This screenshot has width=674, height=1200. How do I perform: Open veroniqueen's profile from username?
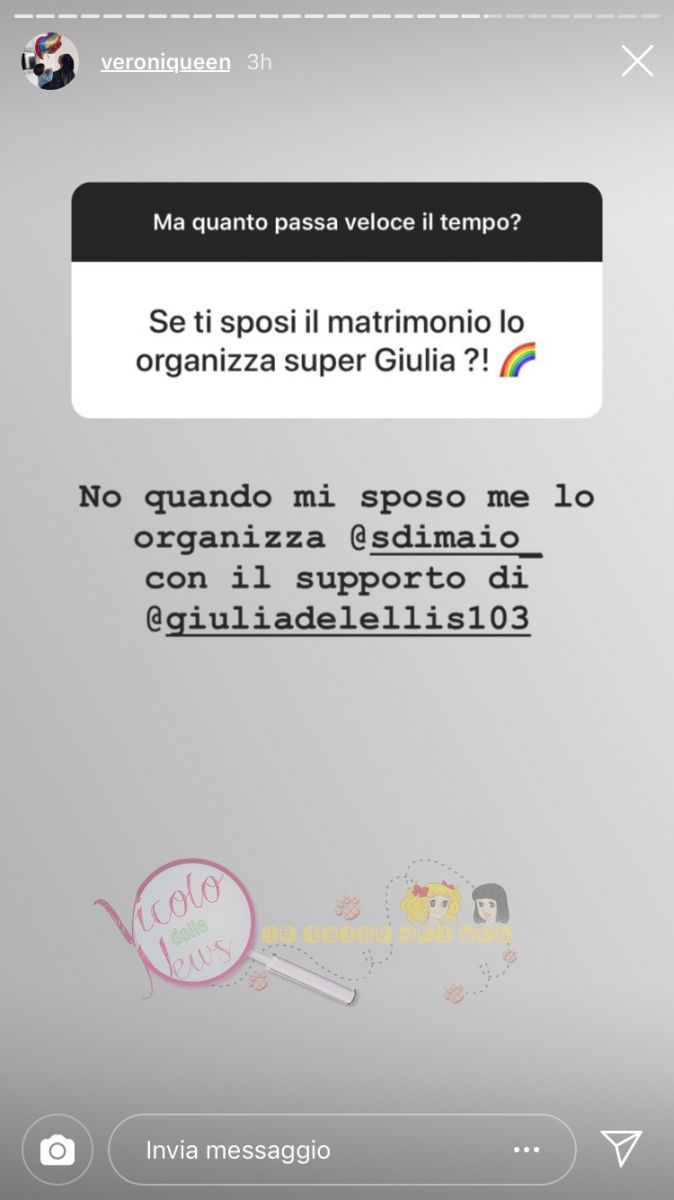165,62
